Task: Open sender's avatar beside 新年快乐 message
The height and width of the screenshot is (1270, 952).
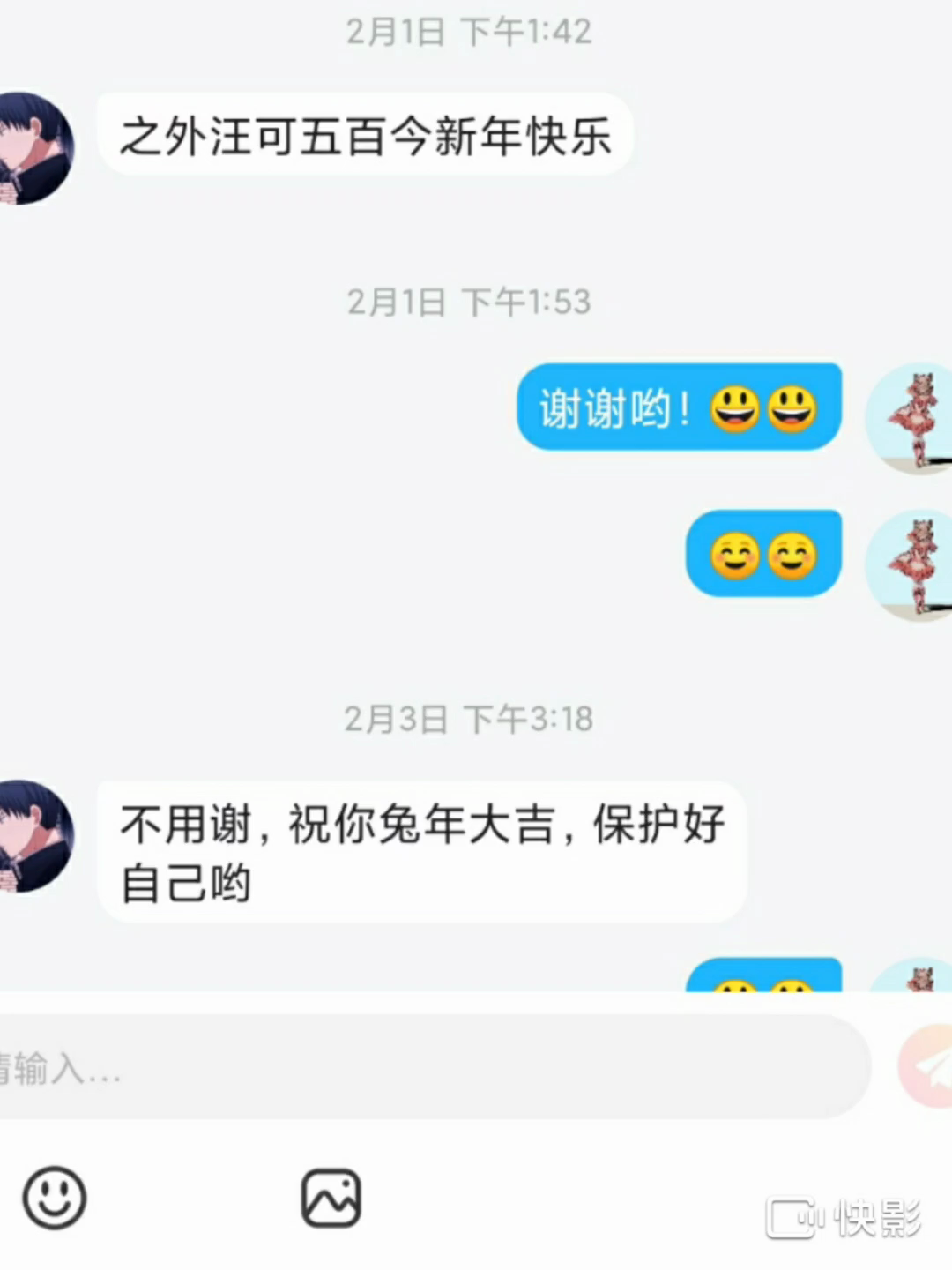Action: pos(33,148)
